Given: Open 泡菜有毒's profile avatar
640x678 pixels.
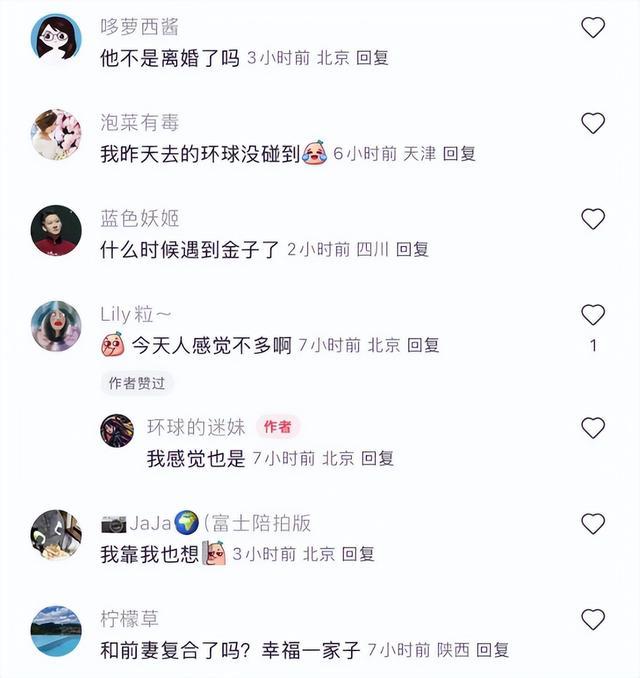Looking at the screenshot, I should tap(56, 134).
